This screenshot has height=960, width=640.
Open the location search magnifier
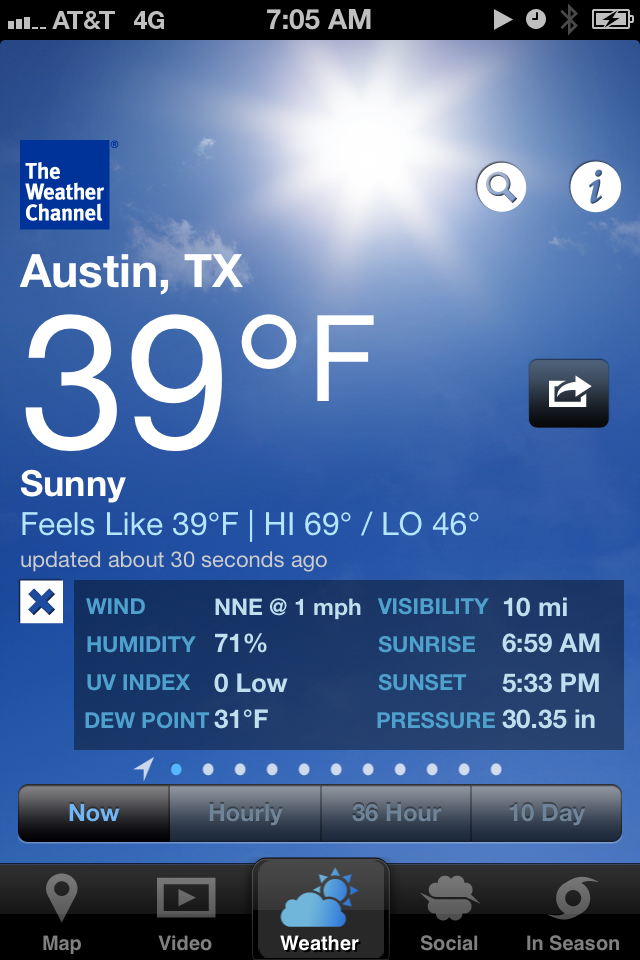click(x=501, y=186)
